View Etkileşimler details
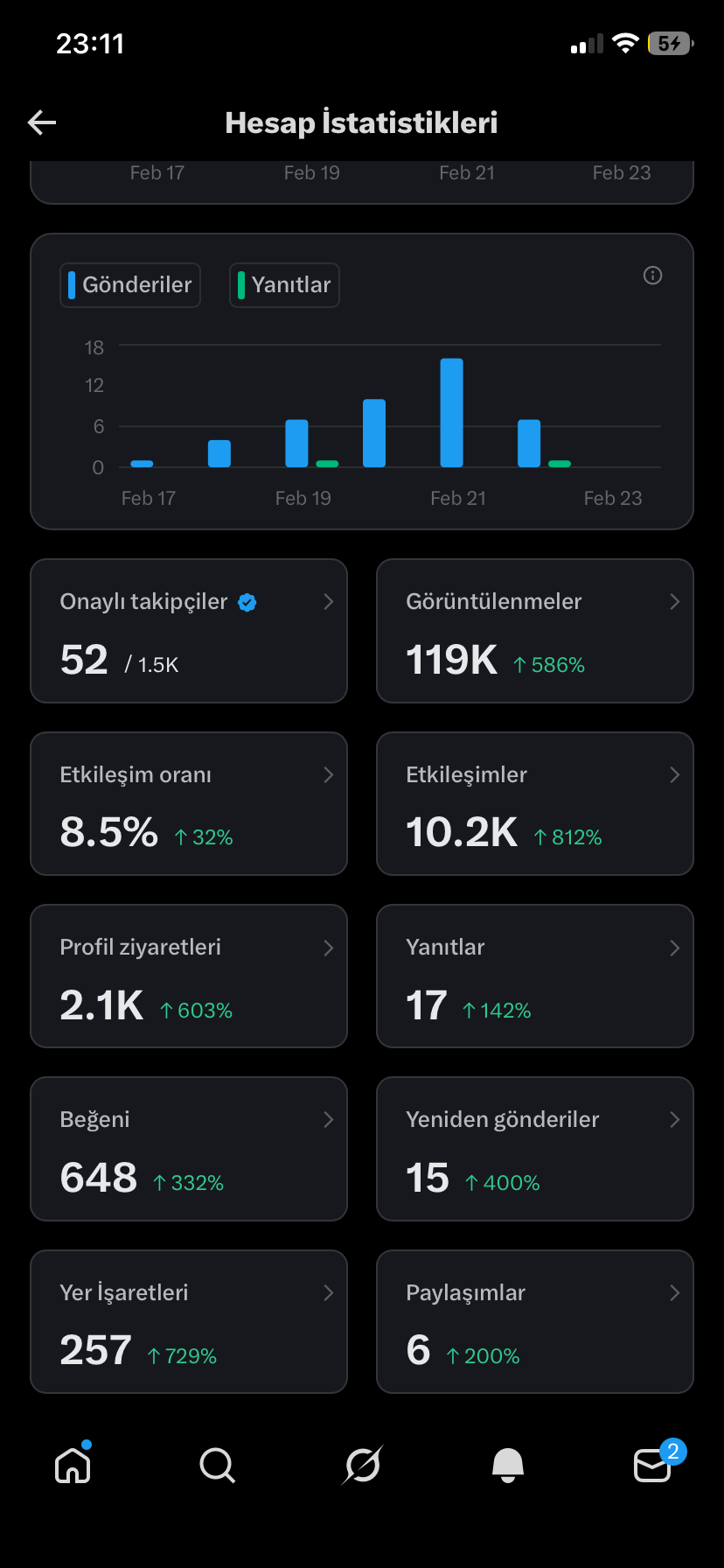 click(x=535, y=803)
